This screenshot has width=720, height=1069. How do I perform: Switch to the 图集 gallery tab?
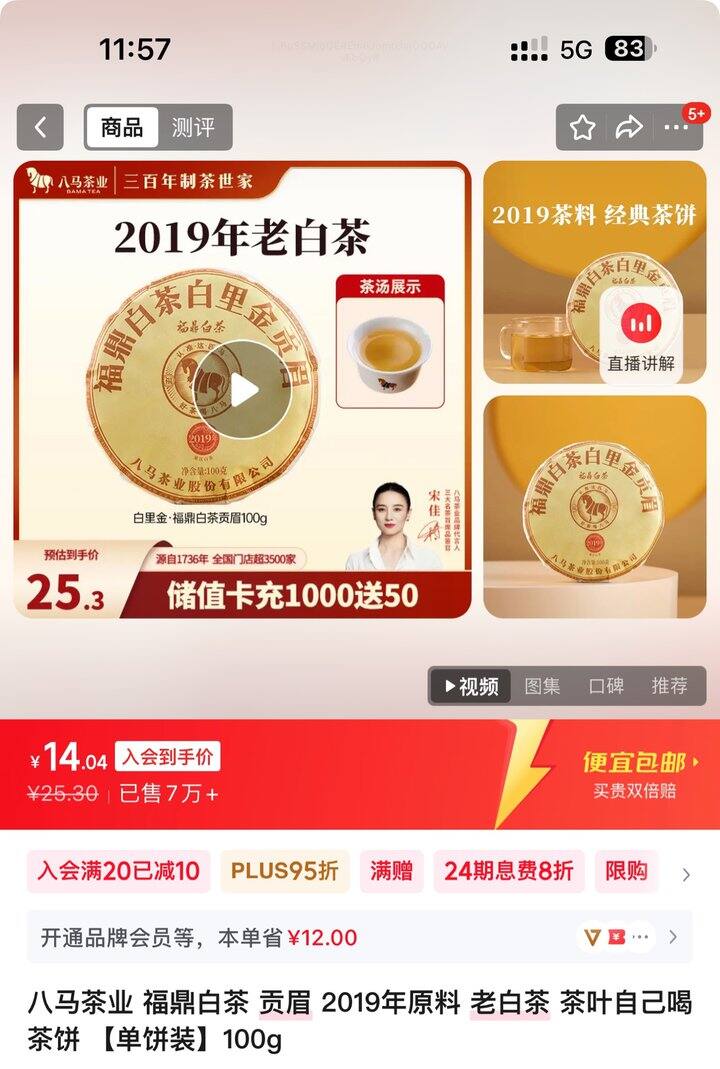pyautogui.click(x=542, y=686)
